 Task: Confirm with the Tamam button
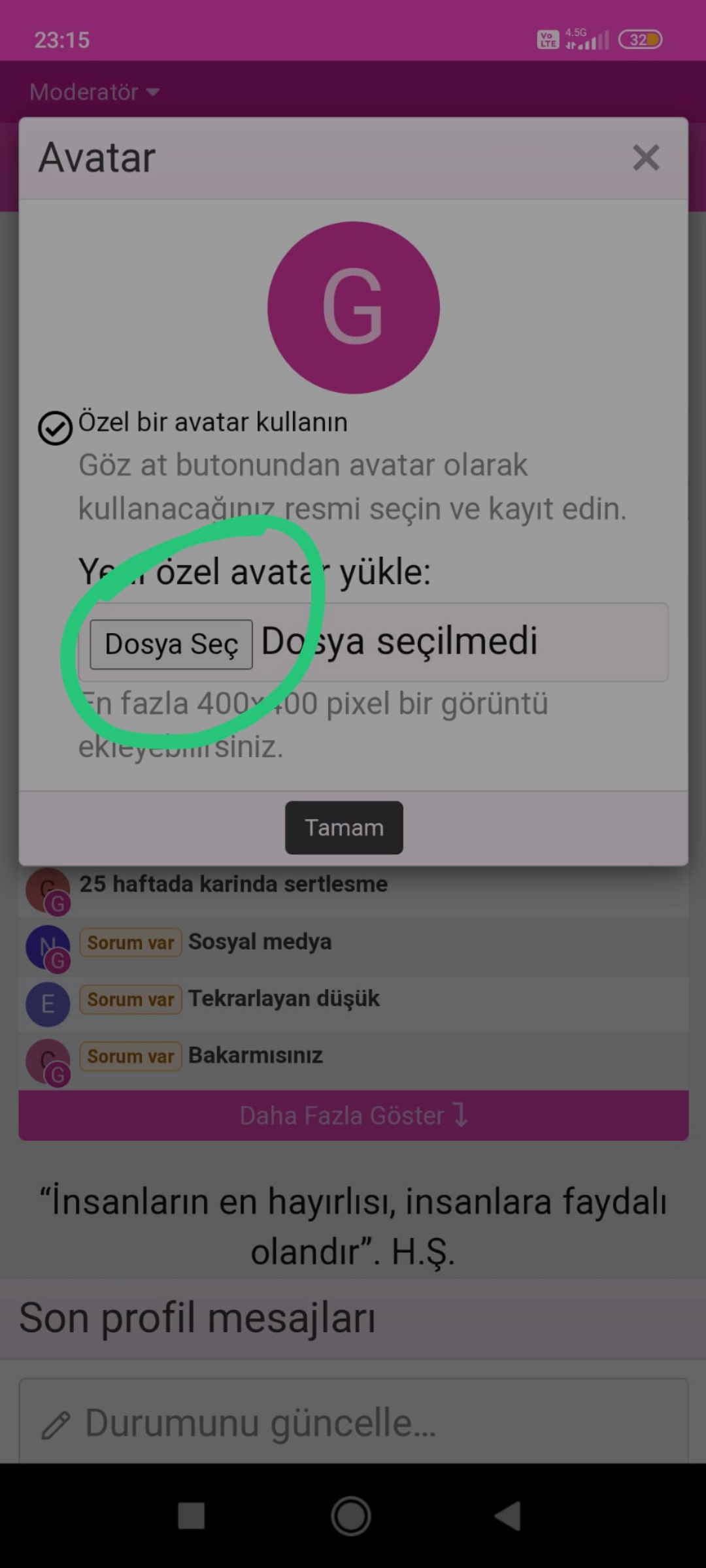pyautogui.click(x=344, y=828)
